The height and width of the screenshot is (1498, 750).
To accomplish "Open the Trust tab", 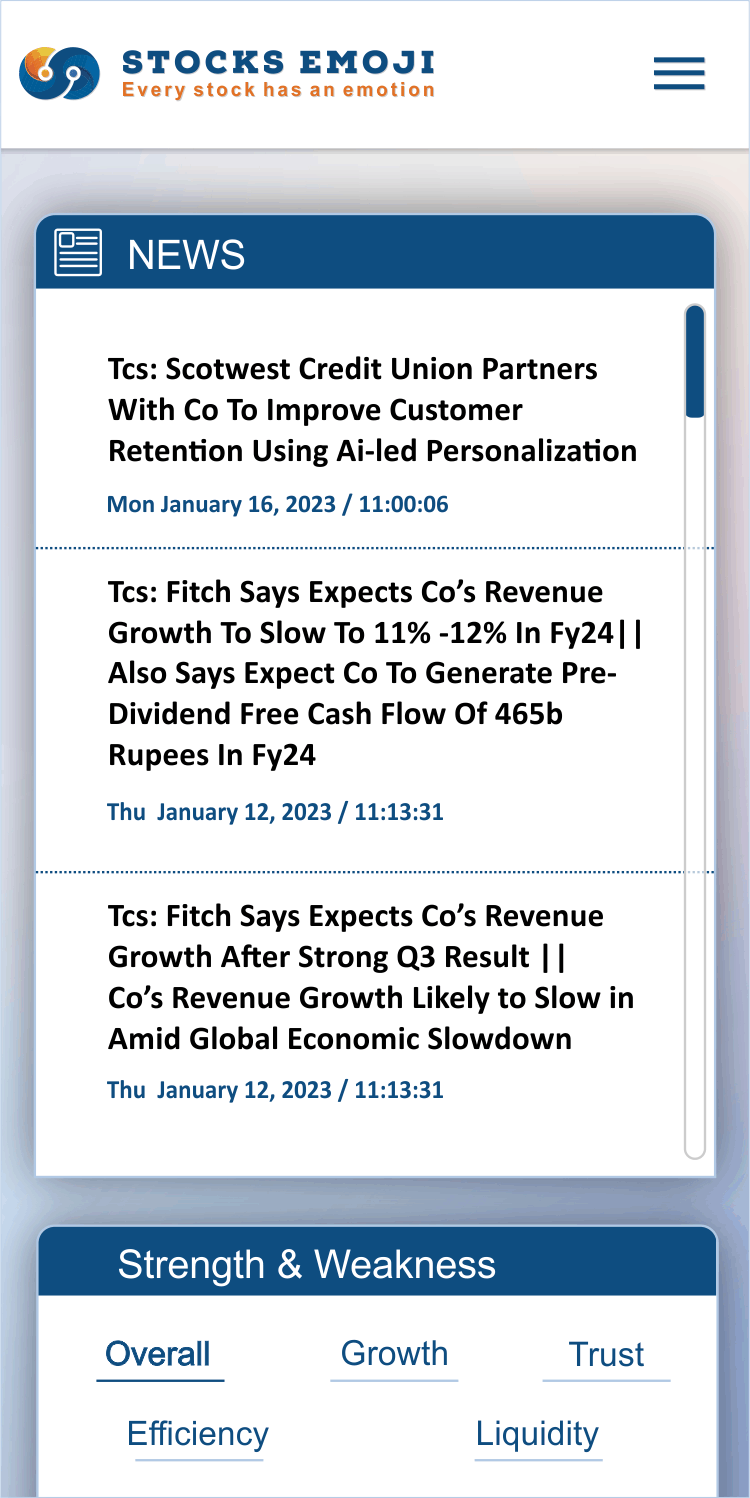I will [x=606, y=1354].
